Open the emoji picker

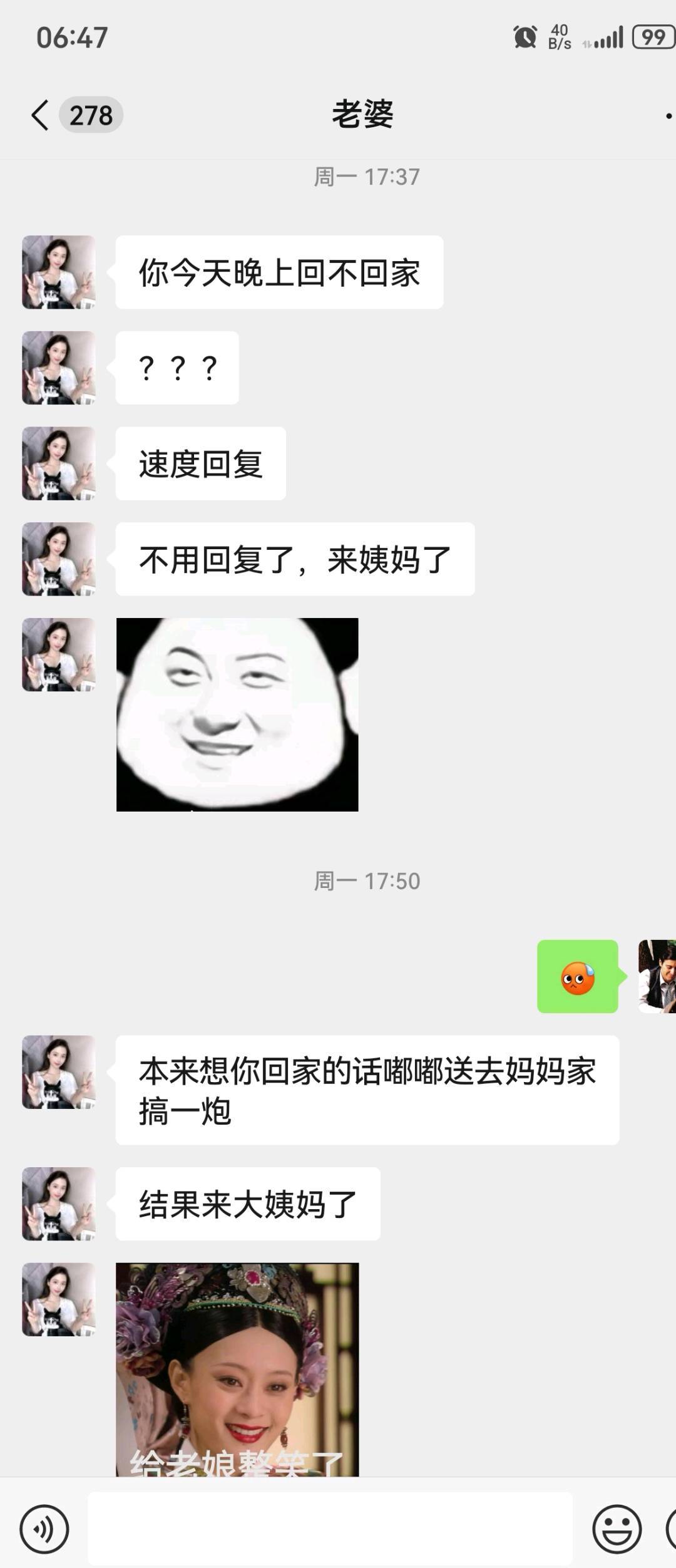(x=617, y=1529)
